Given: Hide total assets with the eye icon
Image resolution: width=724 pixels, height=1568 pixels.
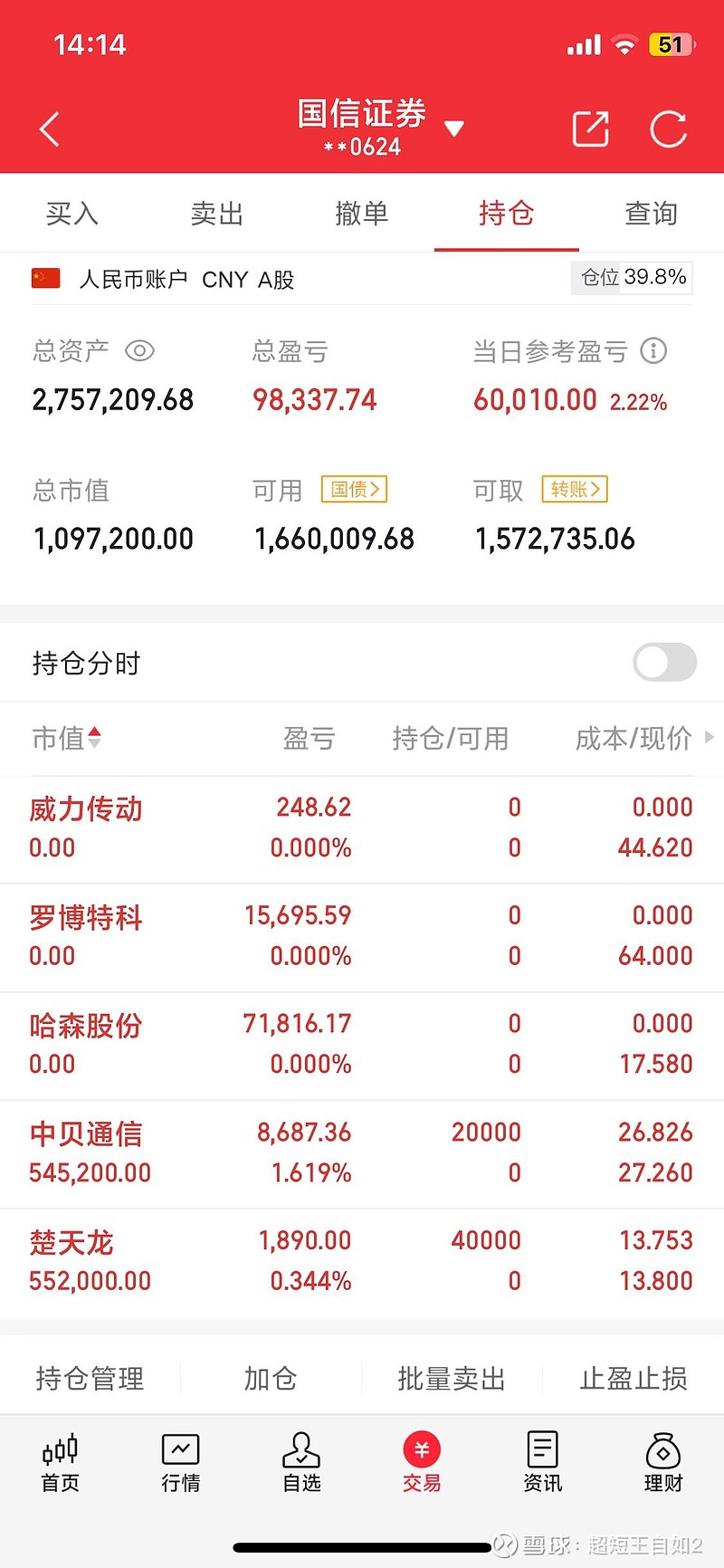Looking at the screenshot, I should pos(139,350).
